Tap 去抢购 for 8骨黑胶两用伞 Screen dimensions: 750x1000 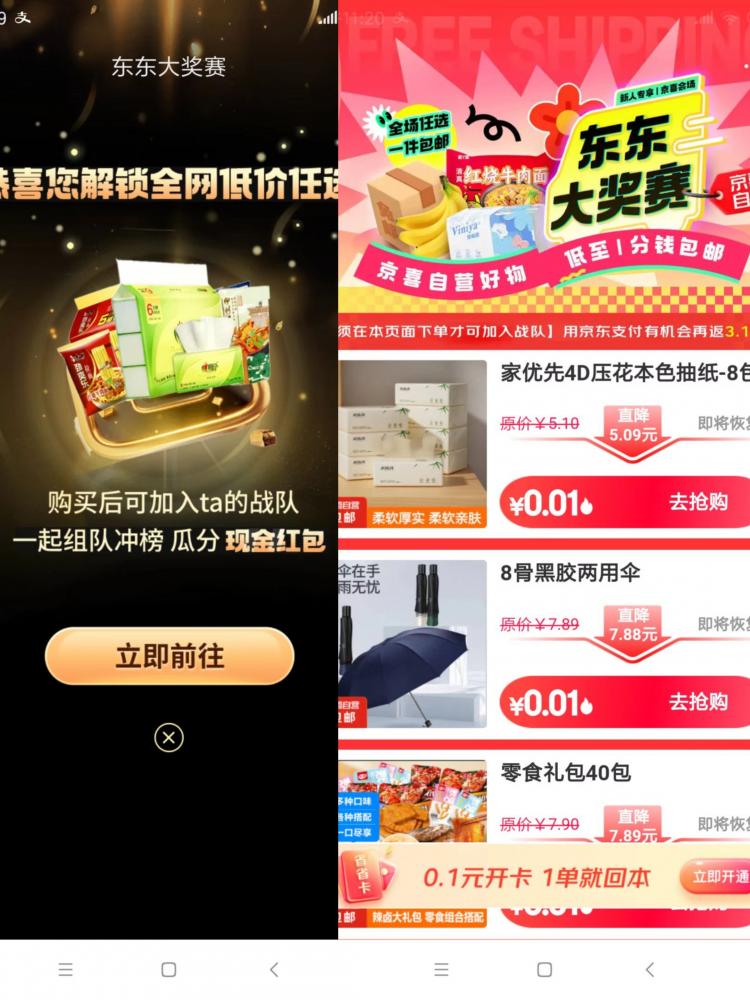pyautogui.click(x=698, y=702)
